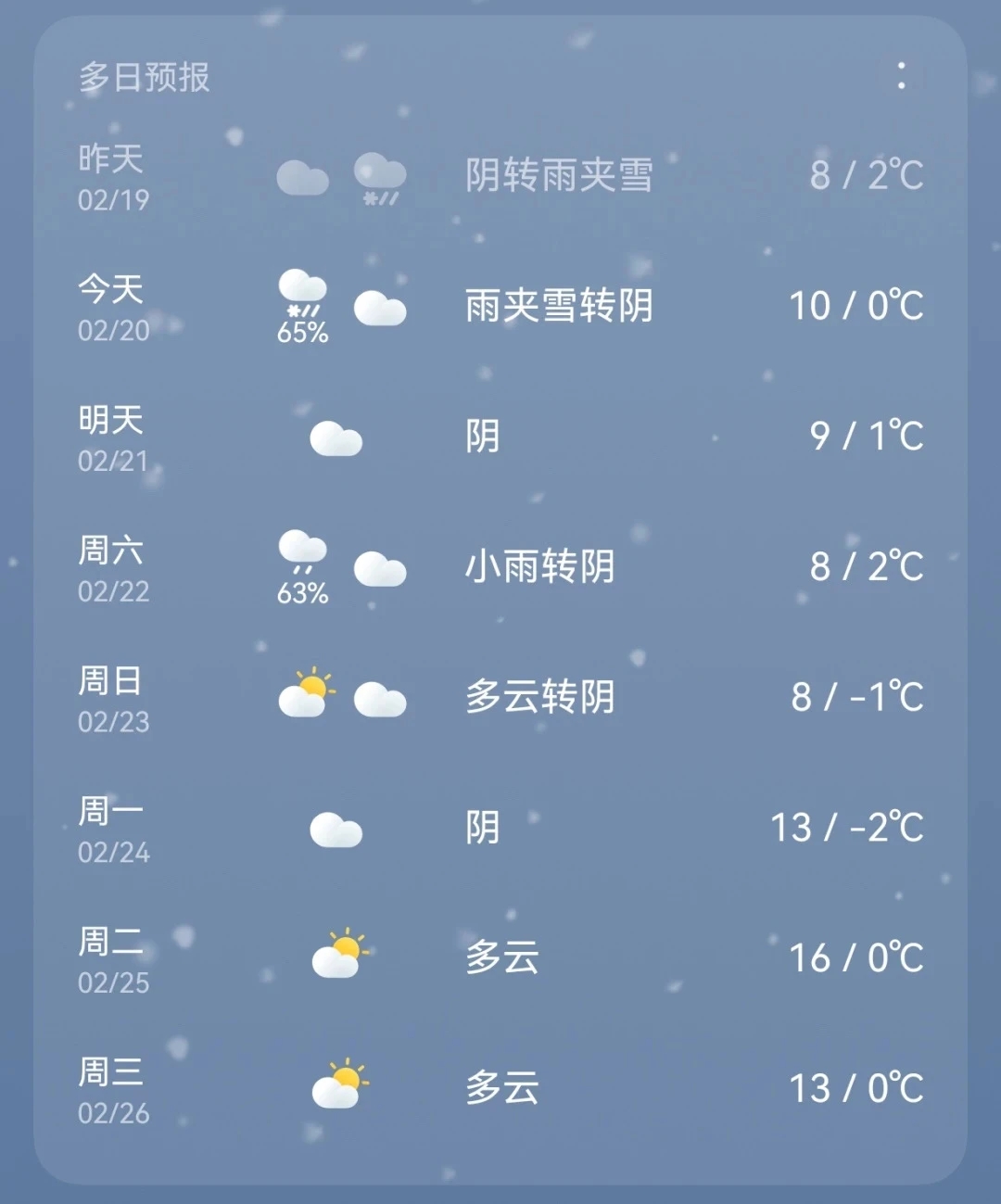The height and width of the screenshot is (1204, 1001).
Task: Tap the 周一 02/24 forecast row
Action: coord(500,829)
